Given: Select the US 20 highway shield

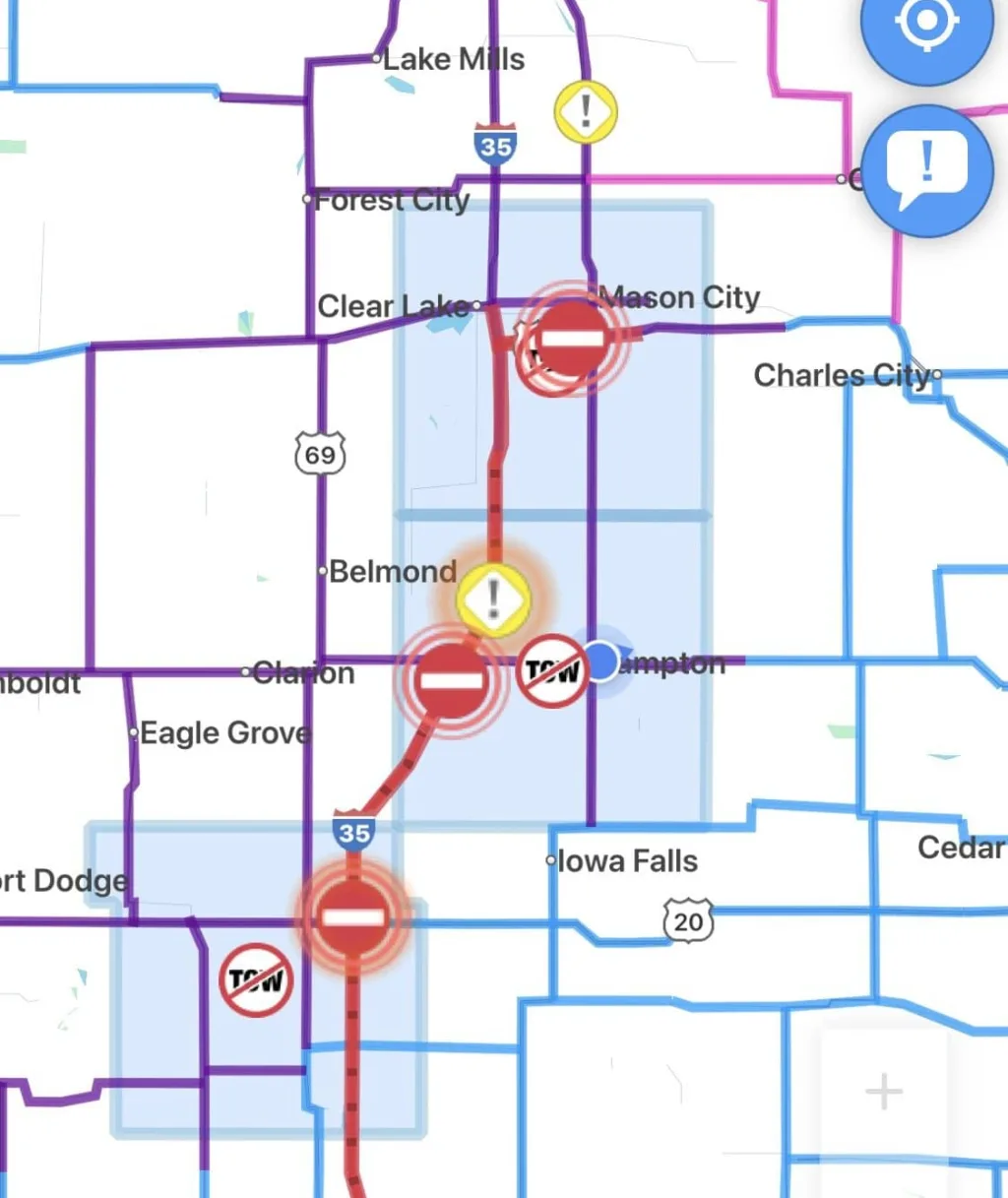Looking at the screenshot, I should (689, 921).
